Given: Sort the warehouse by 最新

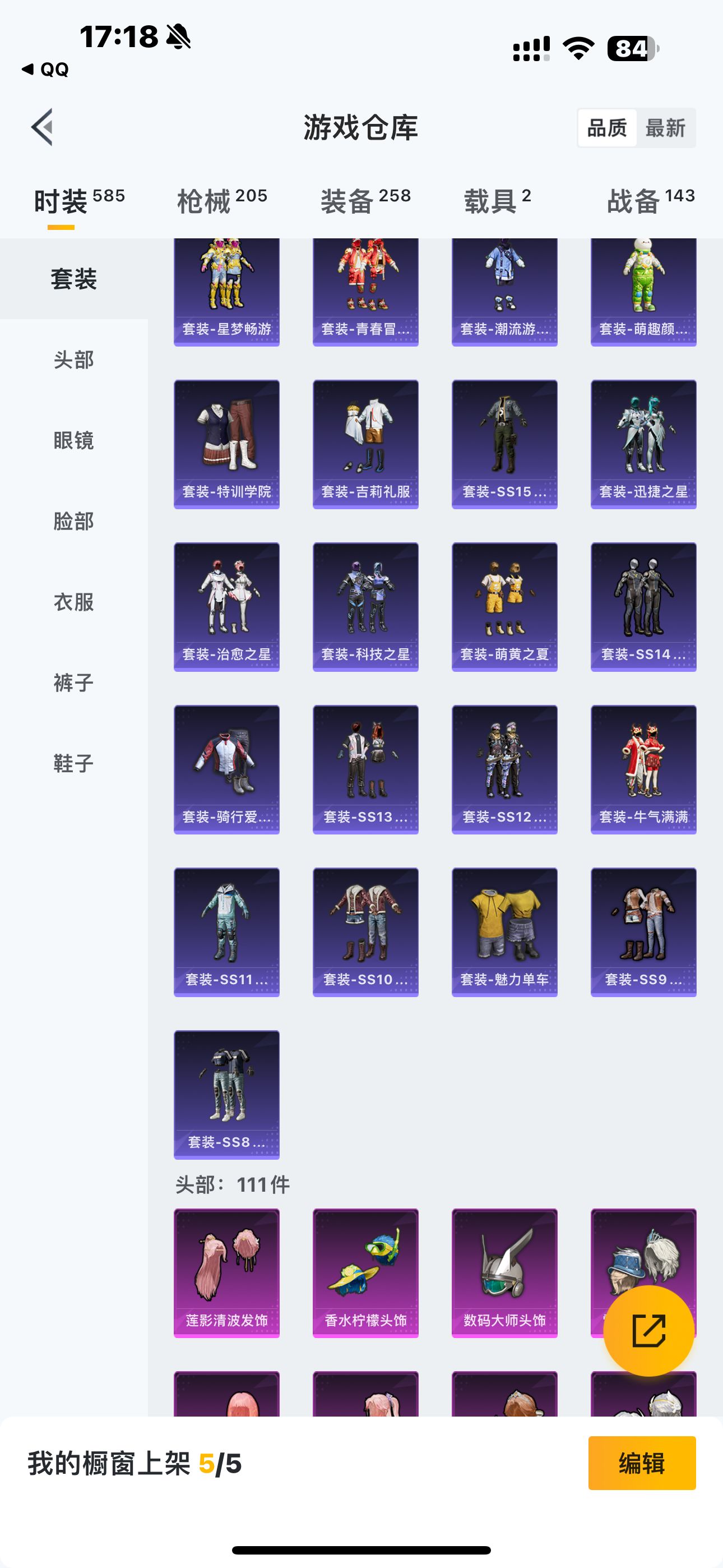Looking at the screenshot, I should click(x=665, y=128).
